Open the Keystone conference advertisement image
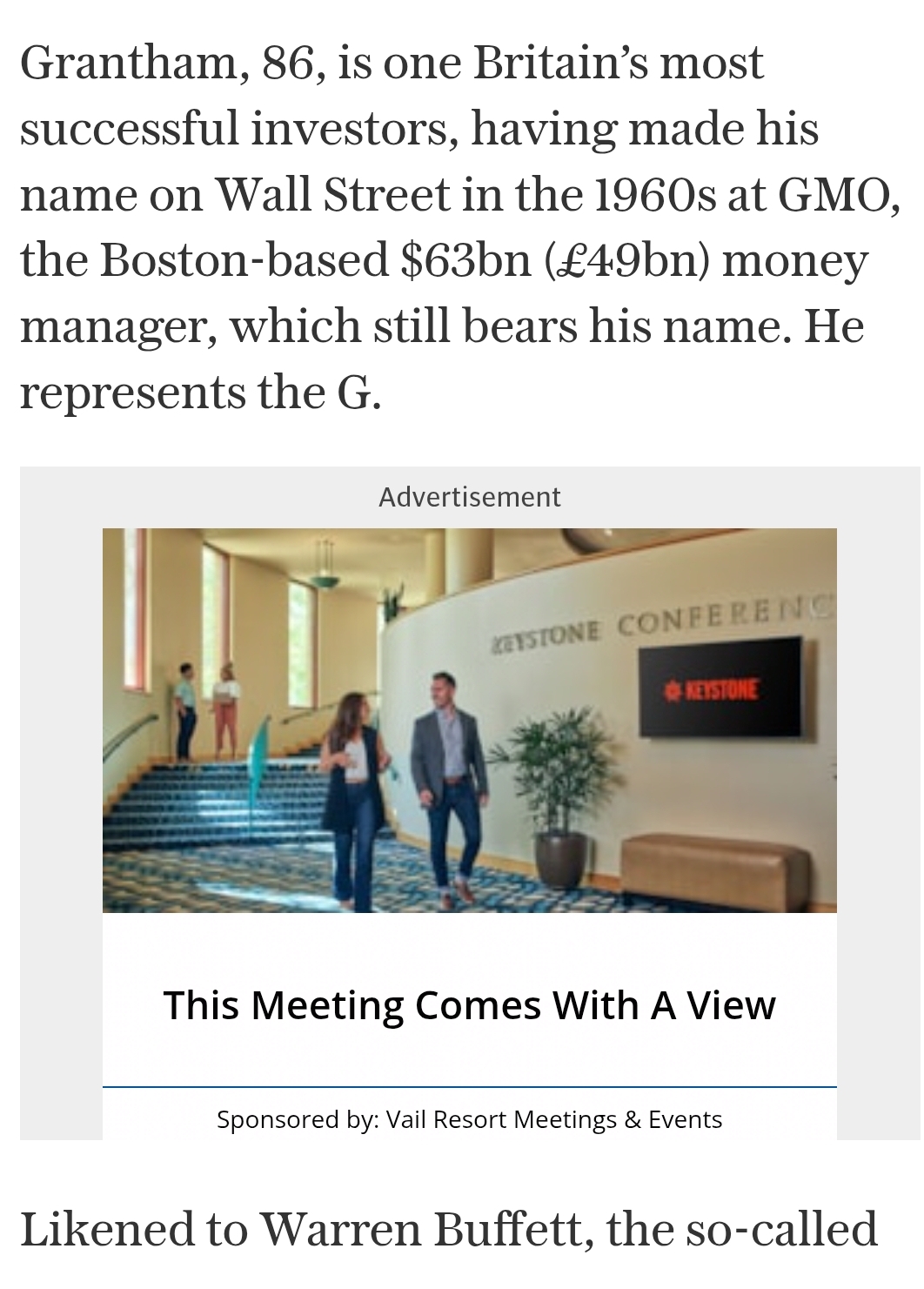The width and height of the screenshot is (924, 1289). [469, 720]
